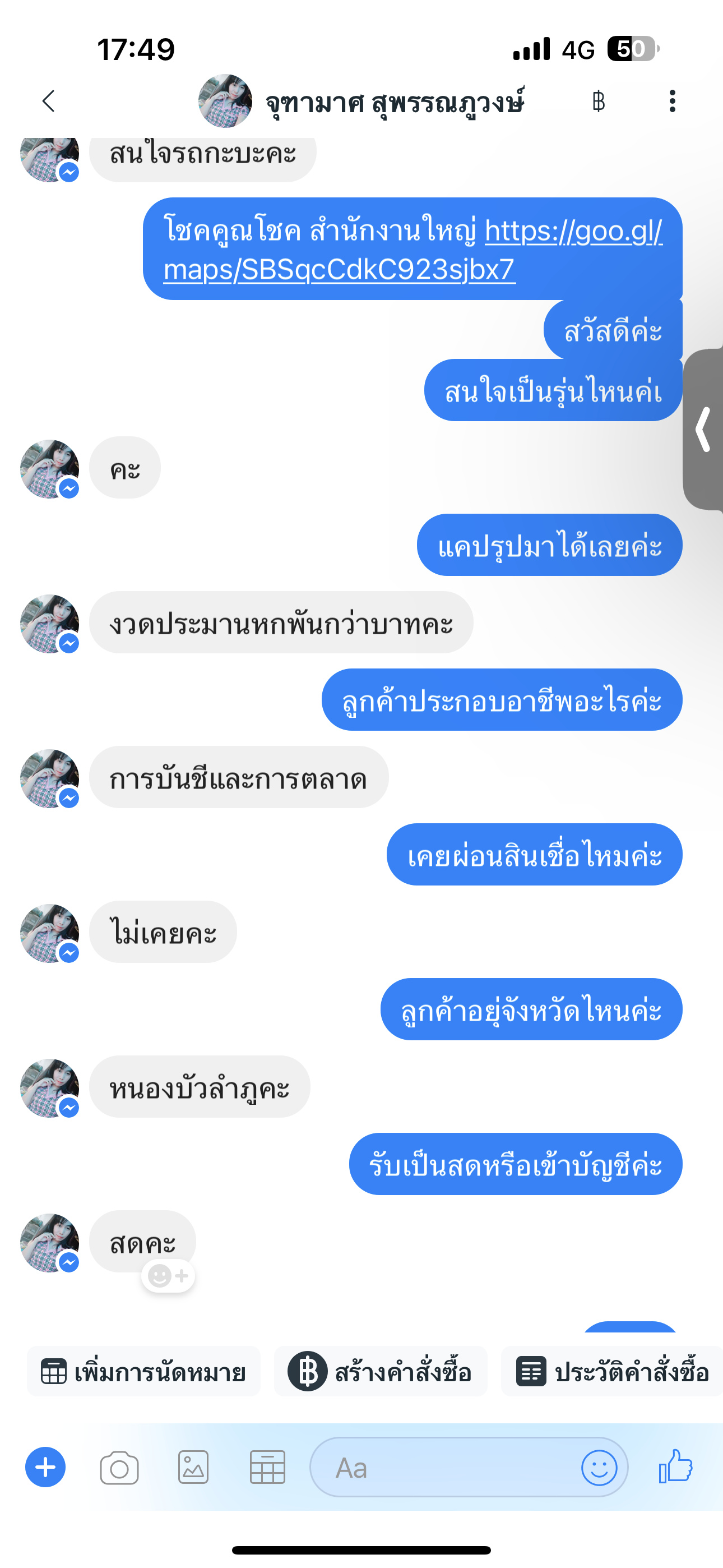Open the camera to take a photo

tap(119, 1468)
